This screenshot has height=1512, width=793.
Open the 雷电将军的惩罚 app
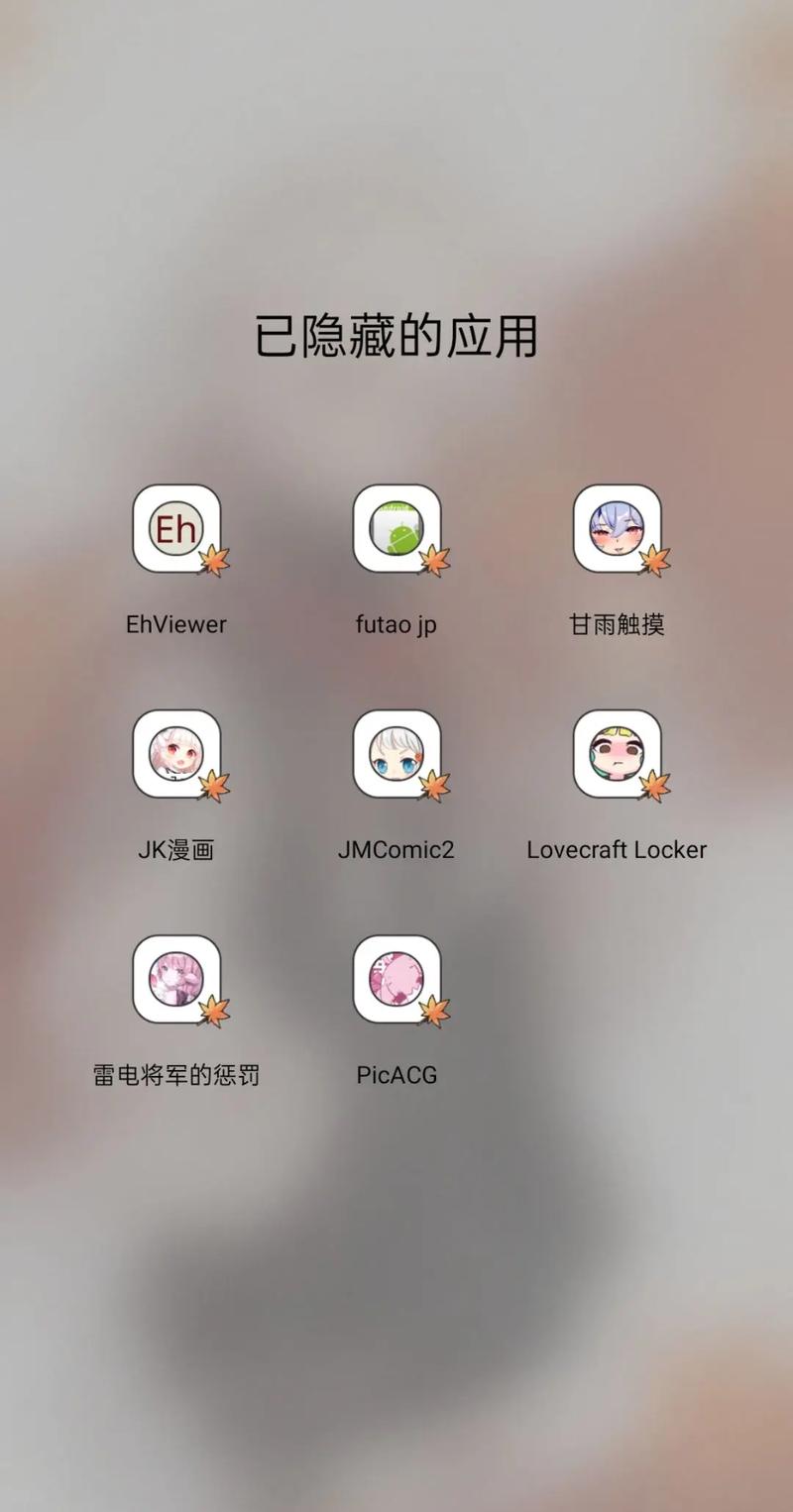coord(176,979)
